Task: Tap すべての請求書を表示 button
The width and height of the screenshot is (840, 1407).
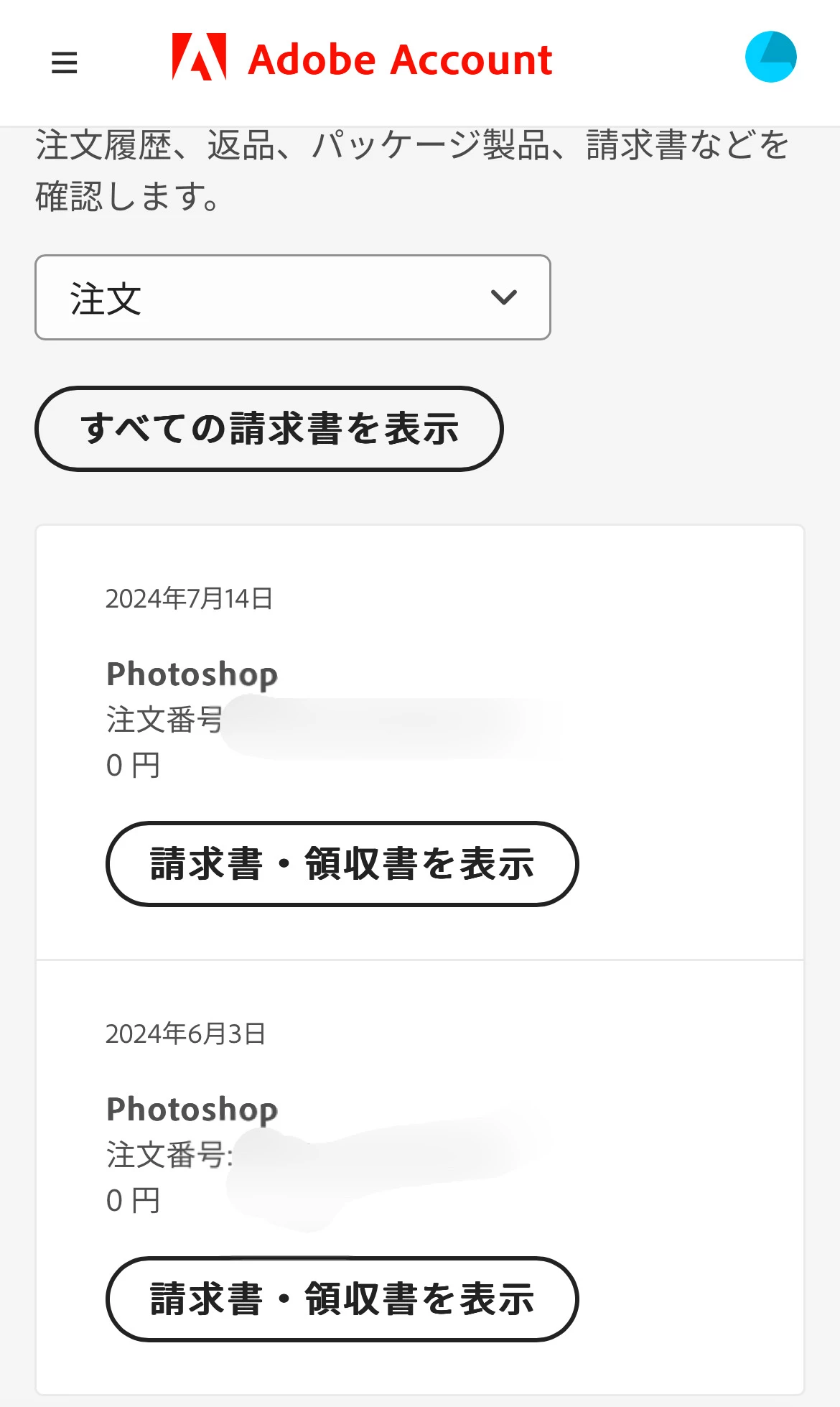Action: pos(269,429)
